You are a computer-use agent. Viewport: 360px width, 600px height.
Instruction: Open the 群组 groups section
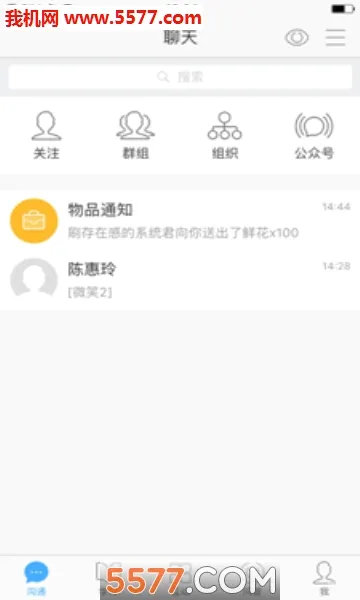tap(135, 135)
